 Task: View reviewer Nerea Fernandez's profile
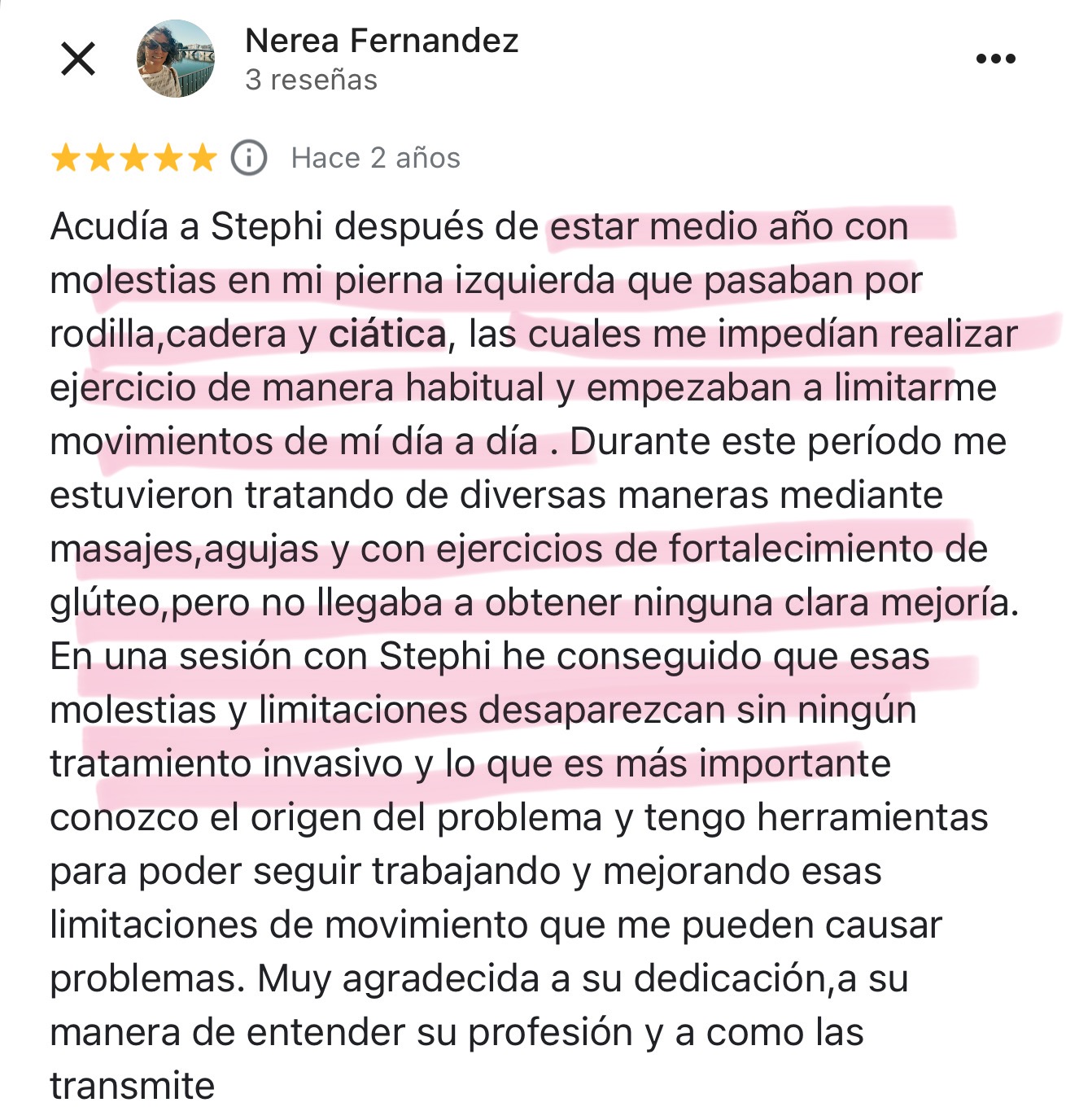point(381,41)
